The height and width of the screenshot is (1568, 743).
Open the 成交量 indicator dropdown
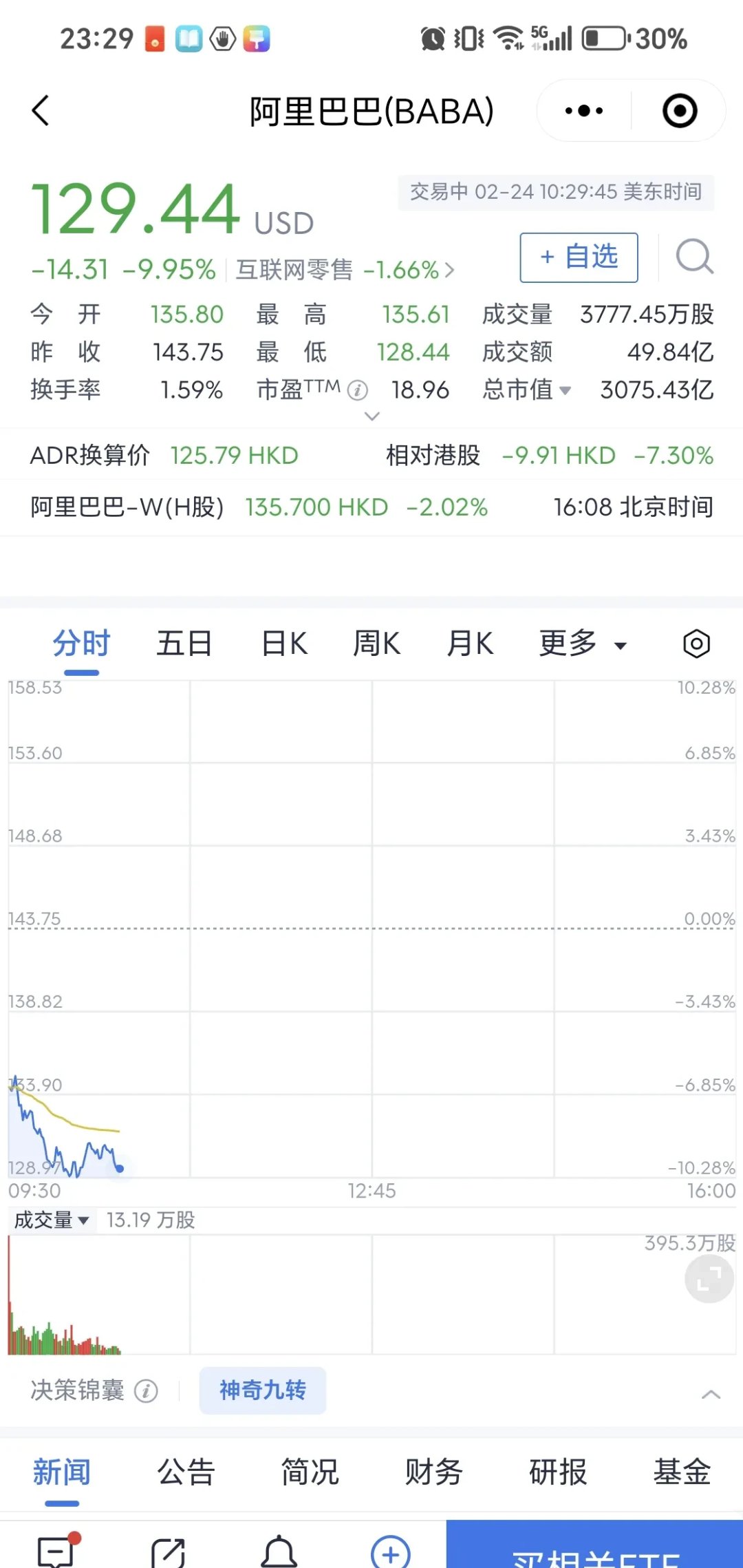pyautogui.click(x=52, y=1219)
